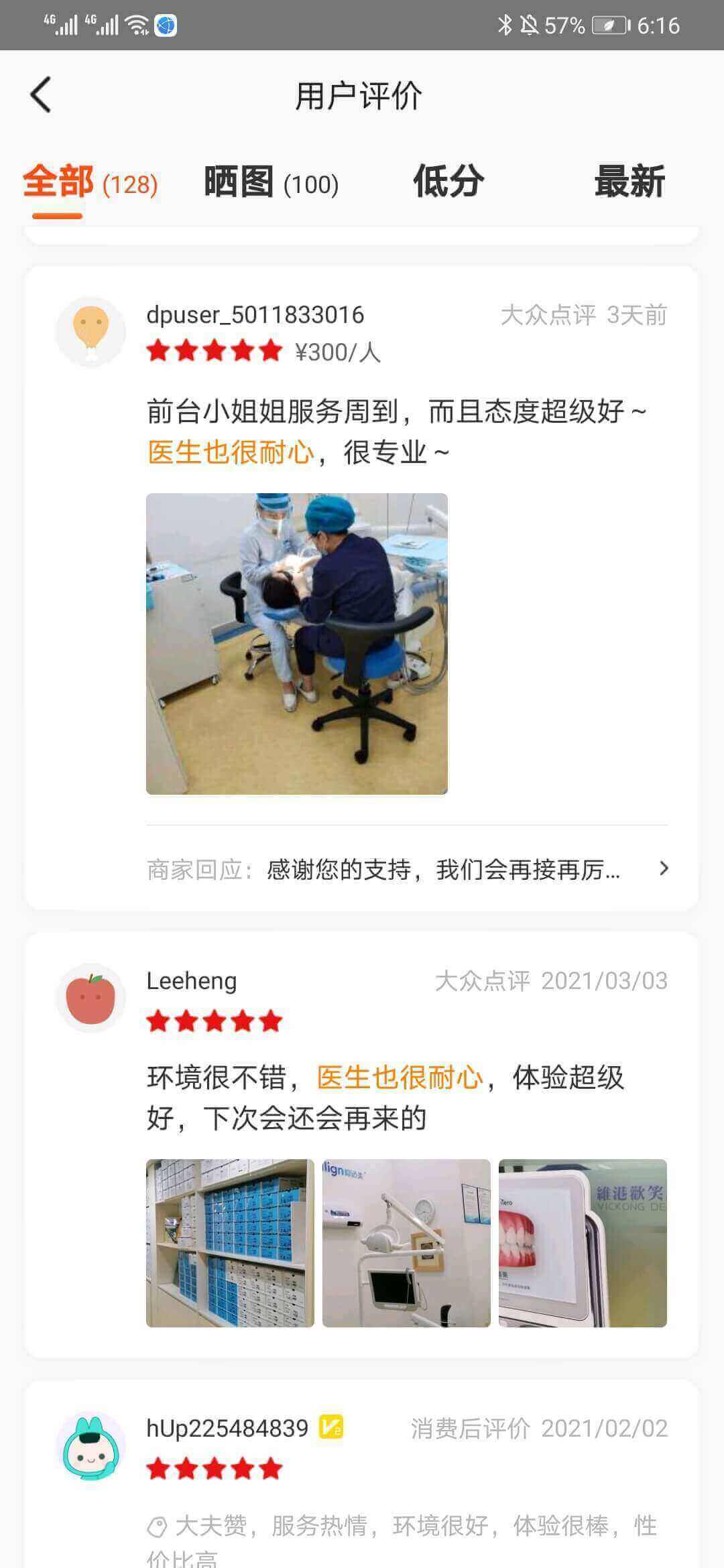Go back from the 用户评价 page
The width and height of the screenshot is (724, 1568).
click(x=41, y=94)
